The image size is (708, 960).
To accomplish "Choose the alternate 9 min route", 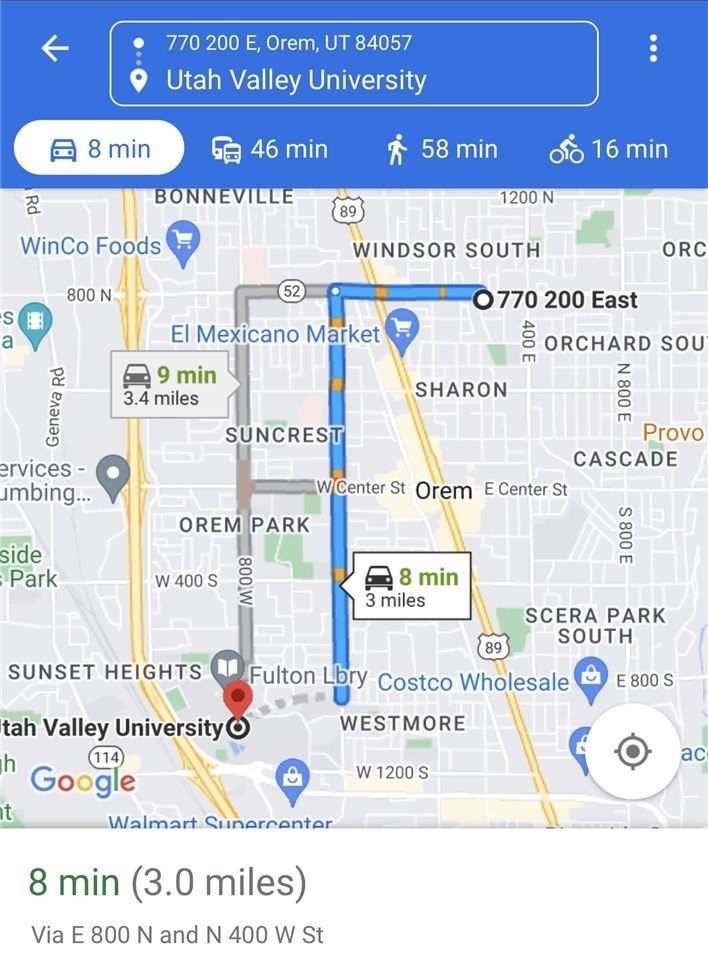I will (x=171, y=385).
